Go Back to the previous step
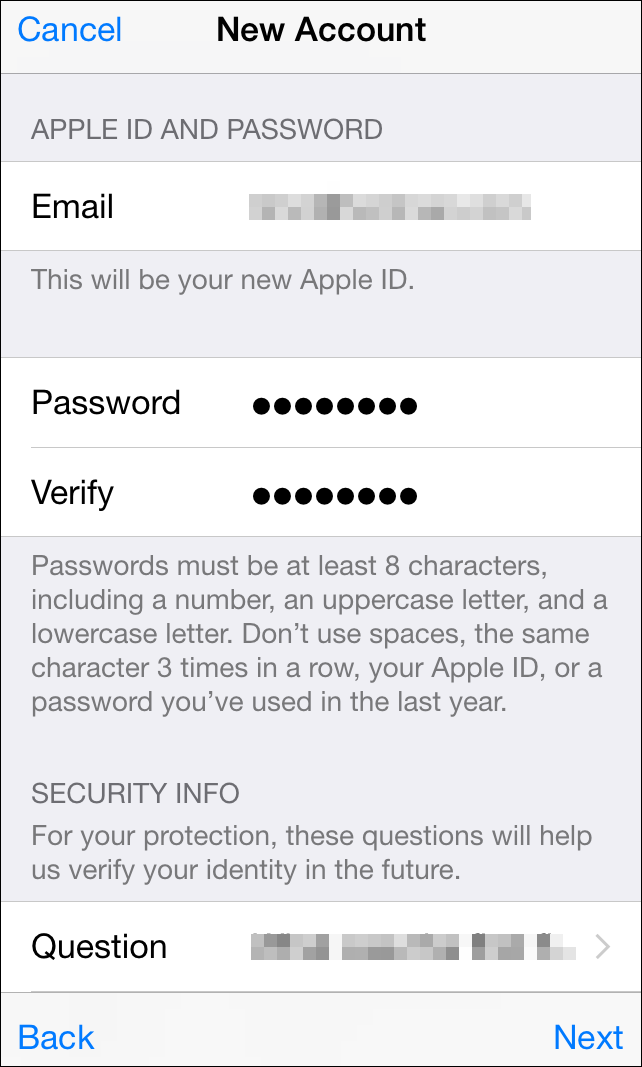The height and width of the screenshot is (1067, 642). (56, 1037)
